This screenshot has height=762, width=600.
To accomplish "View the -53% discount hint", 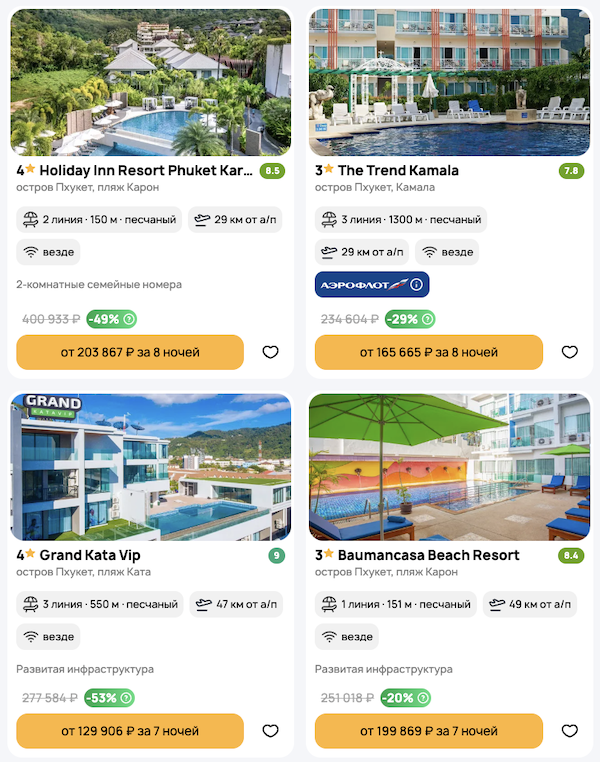I will [x=127, y=698].
